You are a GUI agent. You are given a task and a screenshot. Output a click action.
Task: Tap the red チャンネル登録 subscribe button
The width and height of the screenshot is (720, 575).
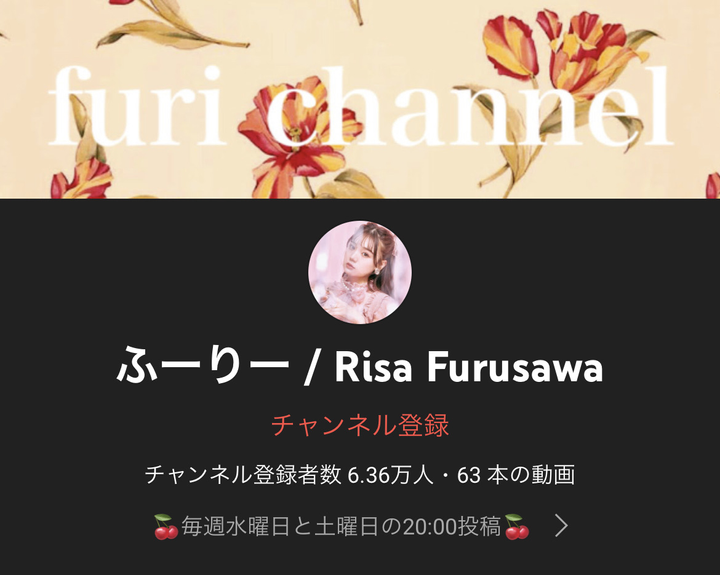tap(360, 424)
